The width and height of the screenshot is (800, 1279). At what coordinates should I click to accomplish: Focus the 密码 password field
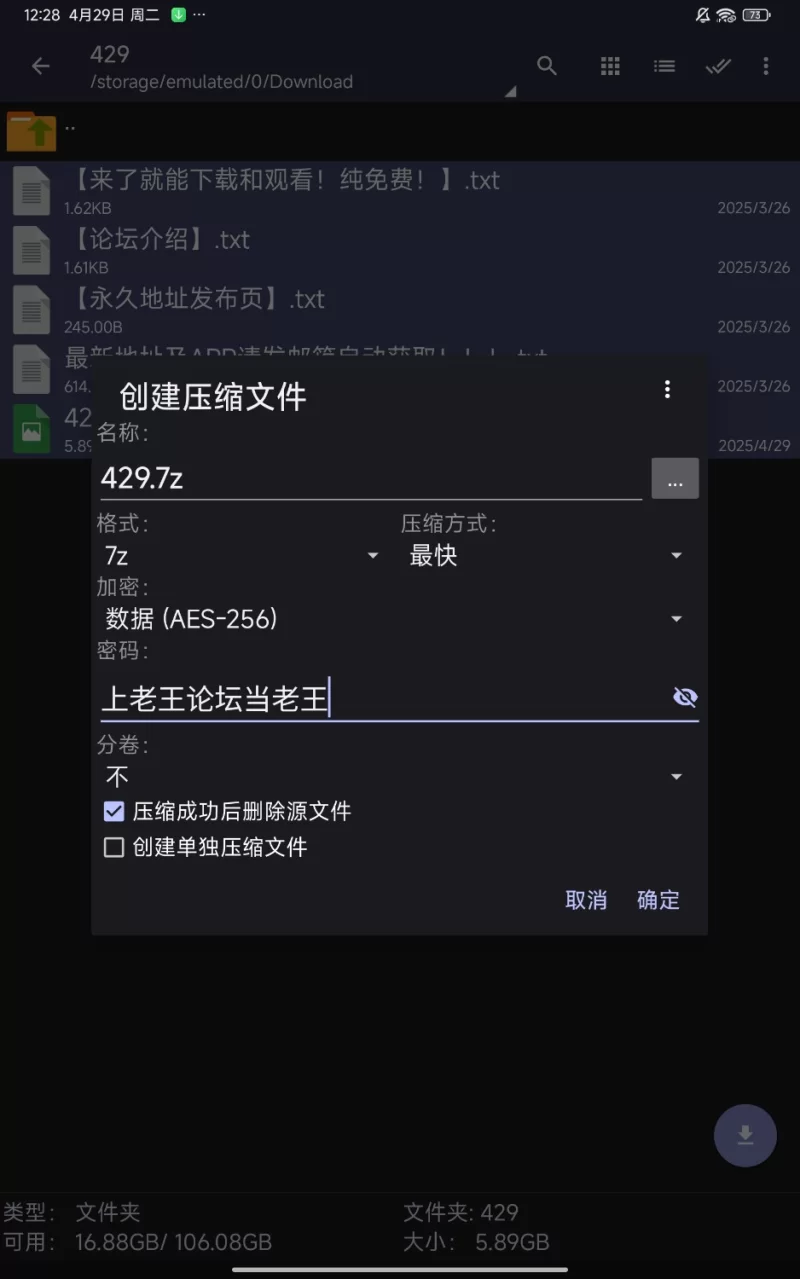380,698
